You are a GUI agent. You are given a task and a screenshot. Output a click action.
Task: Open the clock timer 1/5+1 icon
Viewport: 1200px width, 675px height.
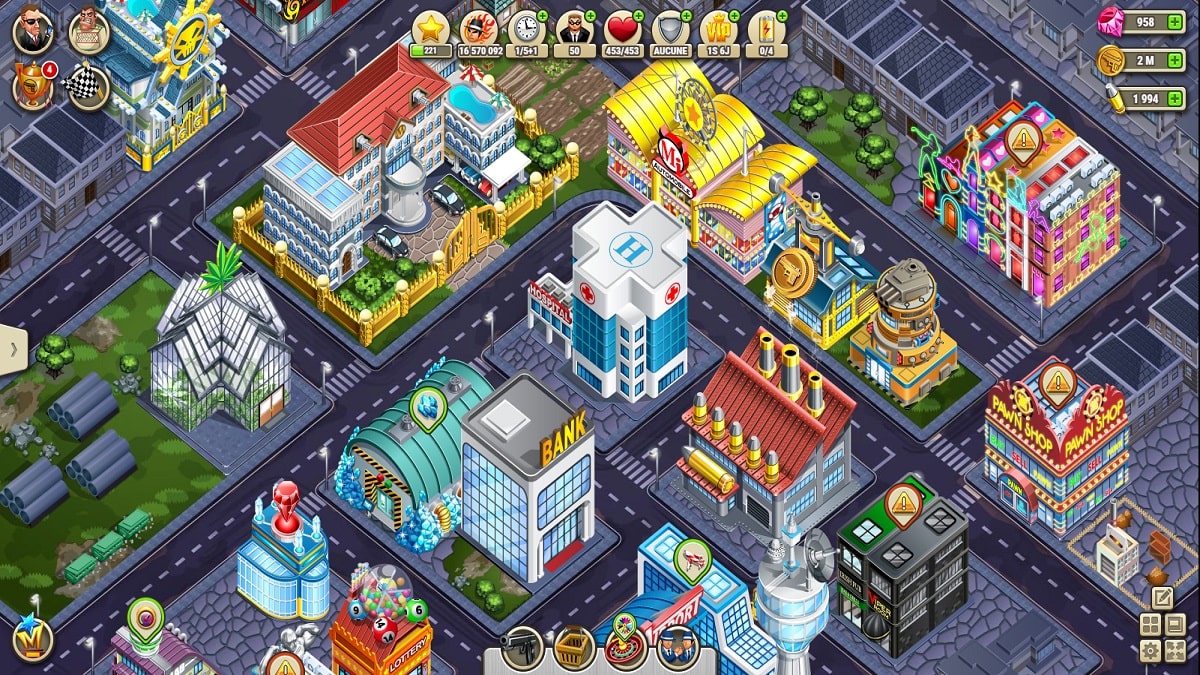[x=528, y=30]
